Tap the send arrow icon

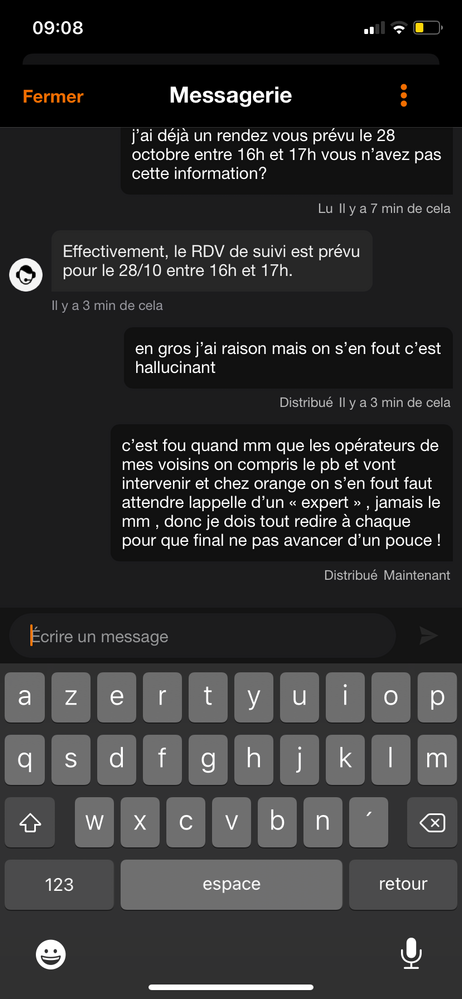coord(428,635)
